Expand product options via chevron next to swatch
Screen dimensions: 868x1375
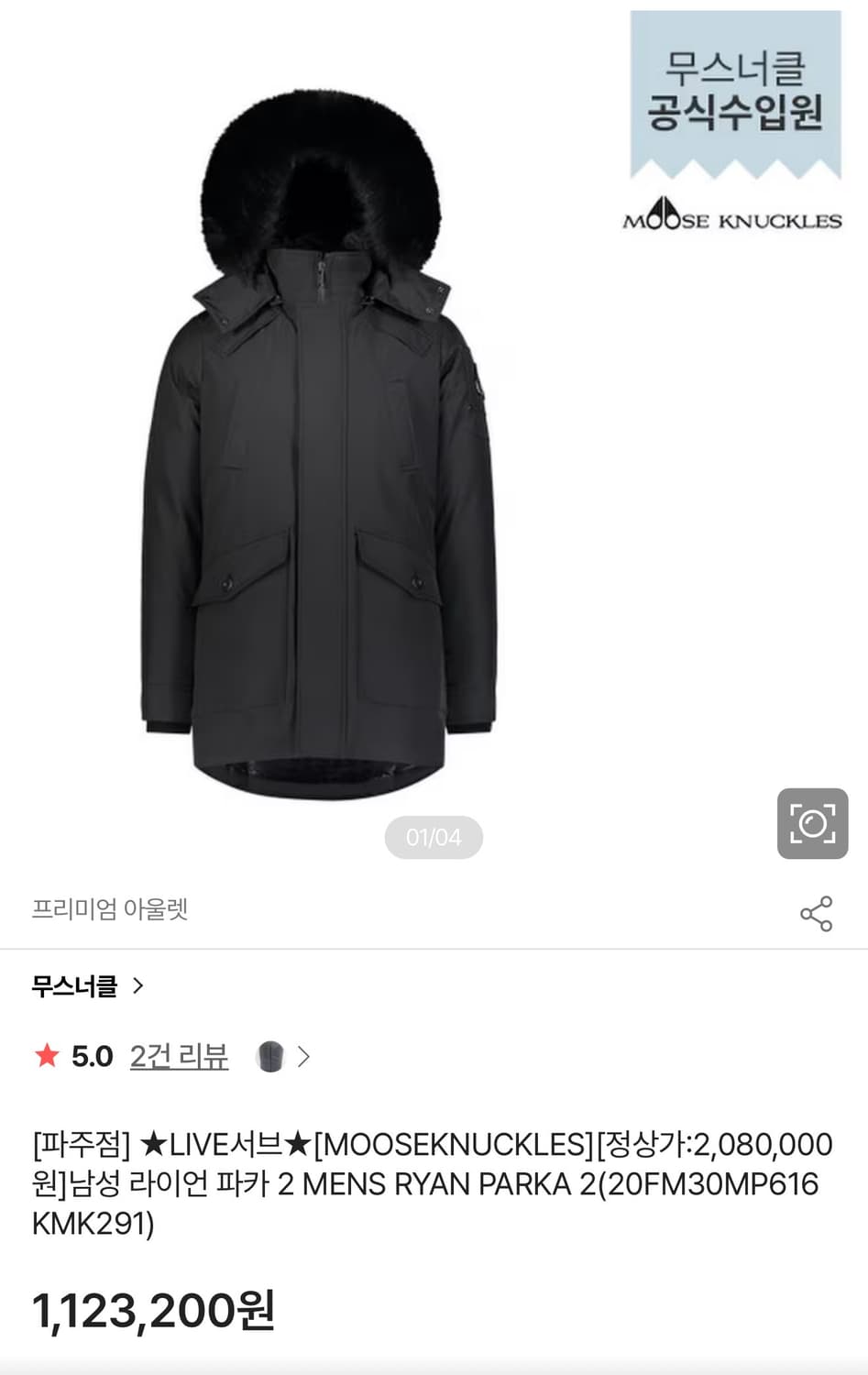click(x=303, y=1055)
